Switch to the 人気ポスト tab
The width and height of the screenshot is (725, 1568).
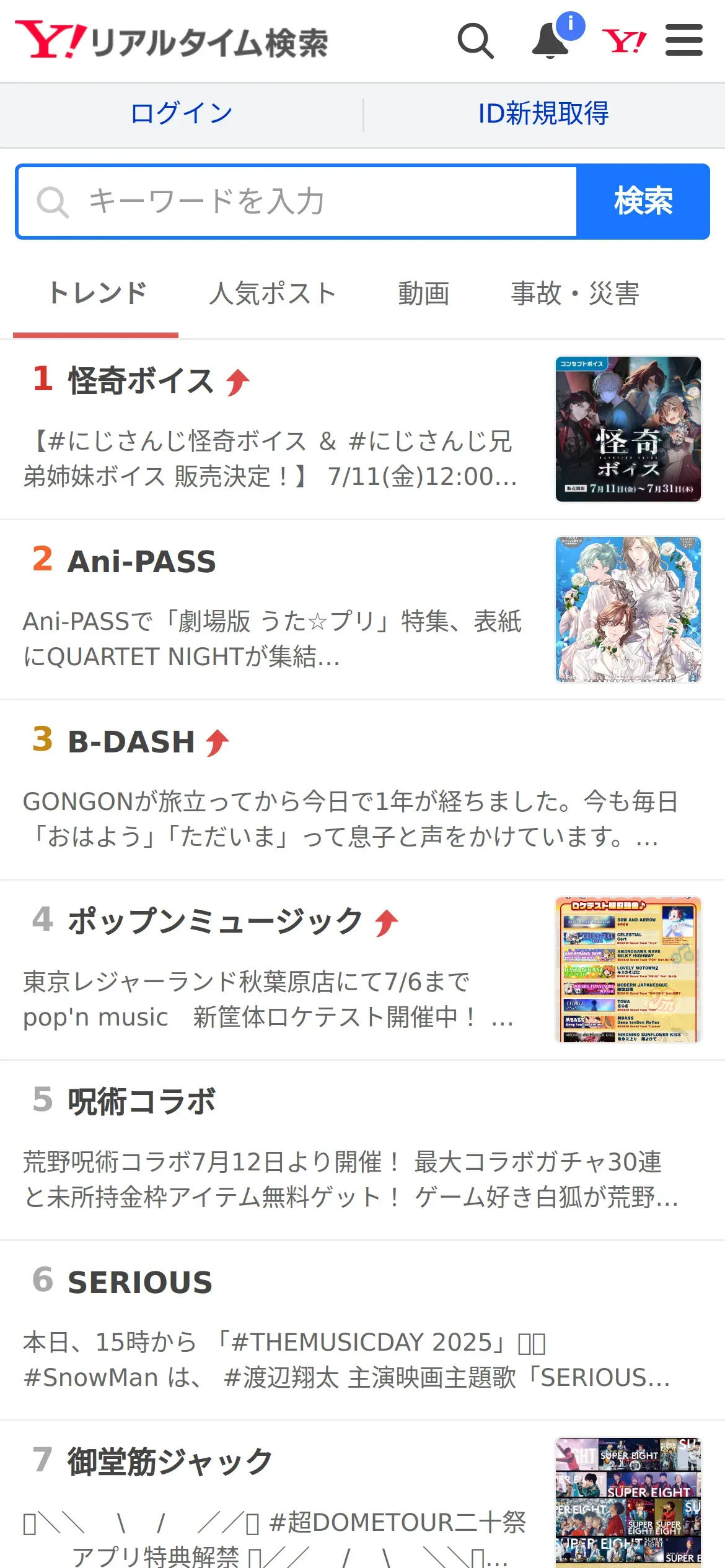coord(272,294)
